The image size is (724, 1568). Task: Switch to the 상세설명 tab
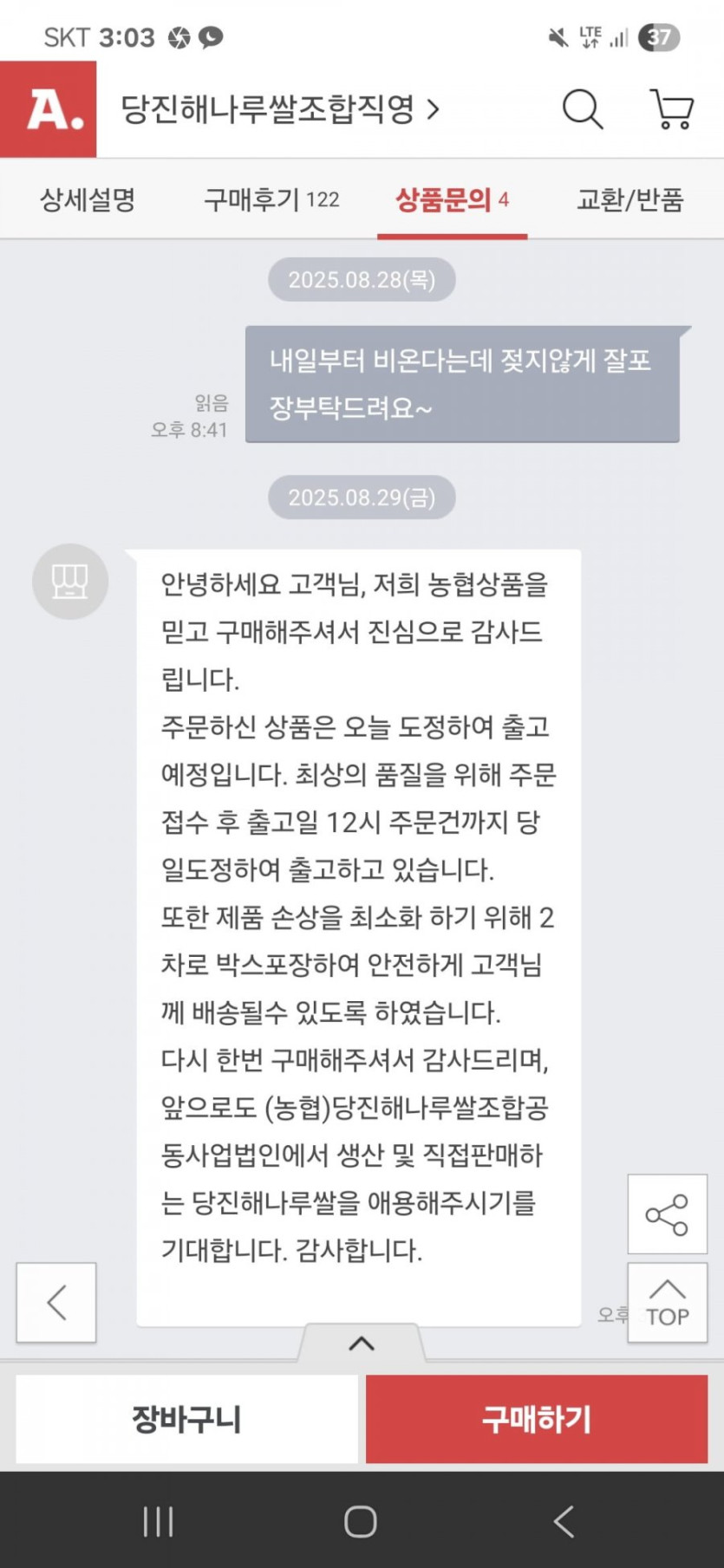point(88,200)
